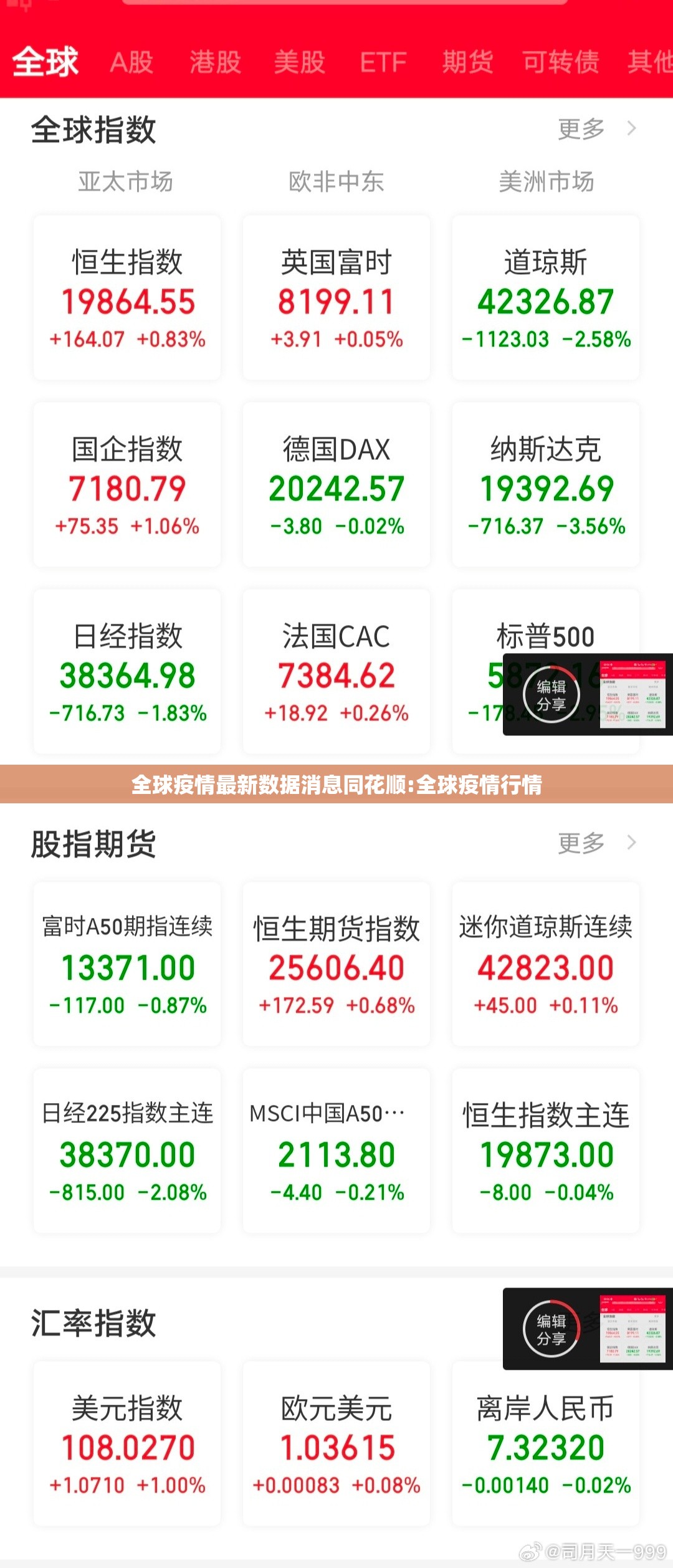This screenshot has height=1568, width=673.
Task: Switch to the 港股 tab
Action: click(215, 62)
